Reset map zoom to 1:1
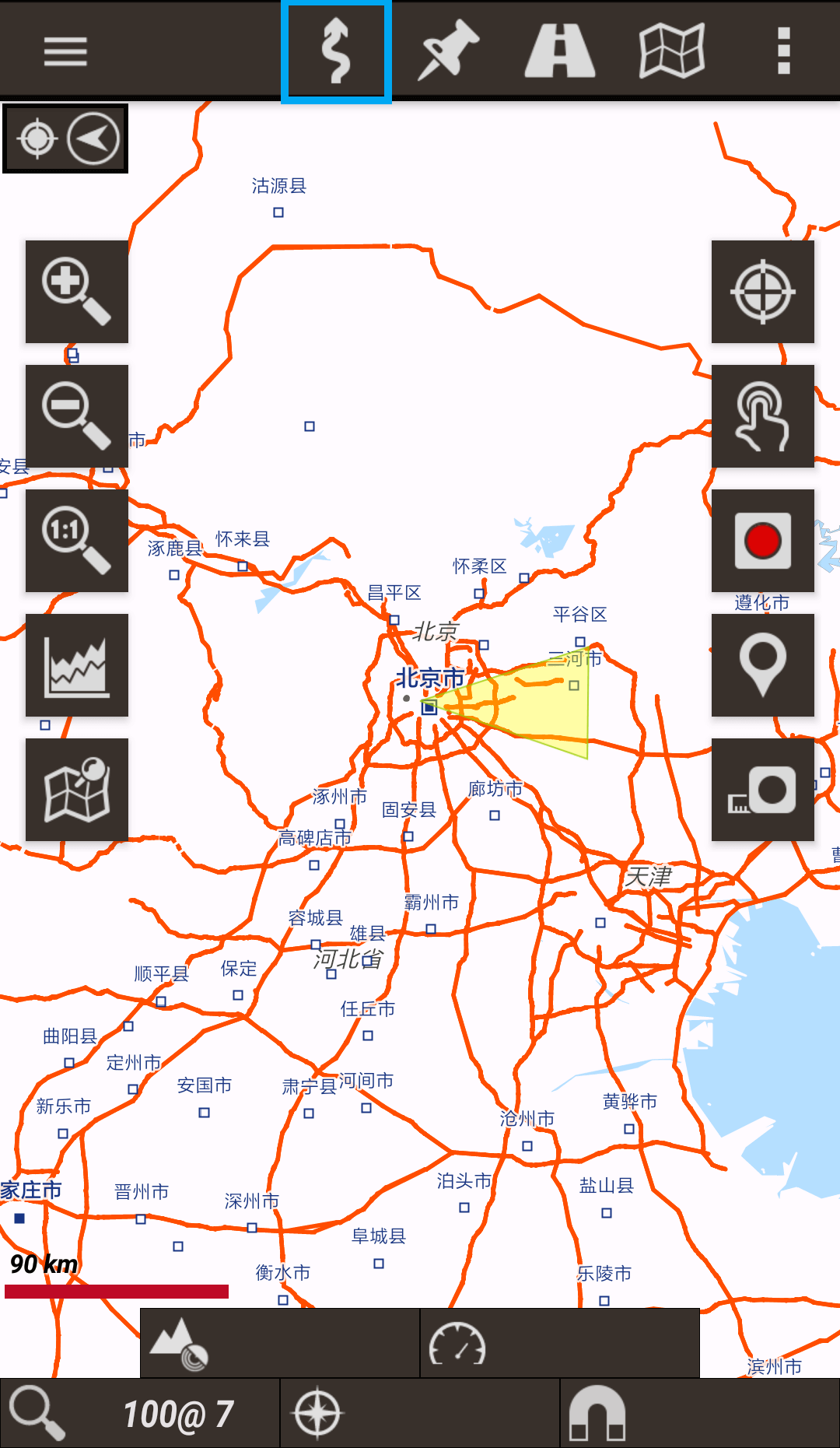This screenshot has height=1448, width=840. (77, 541)
